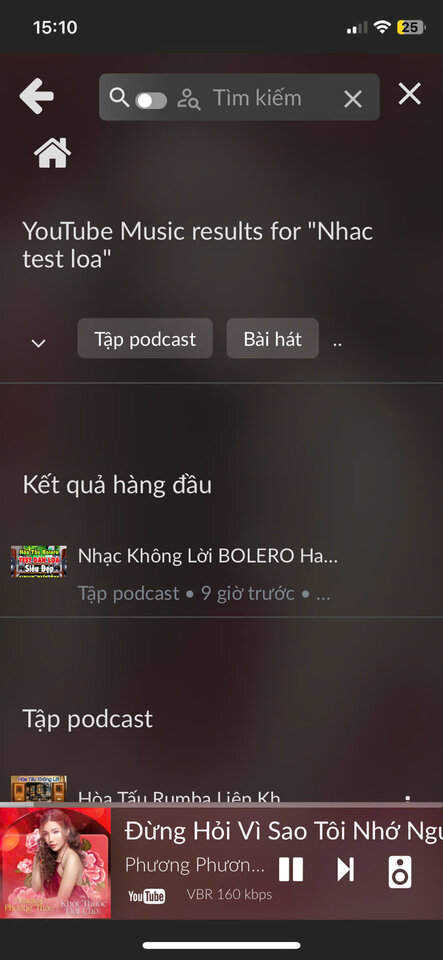Select the Tập podcast filter chip

(x=145, y=339)
